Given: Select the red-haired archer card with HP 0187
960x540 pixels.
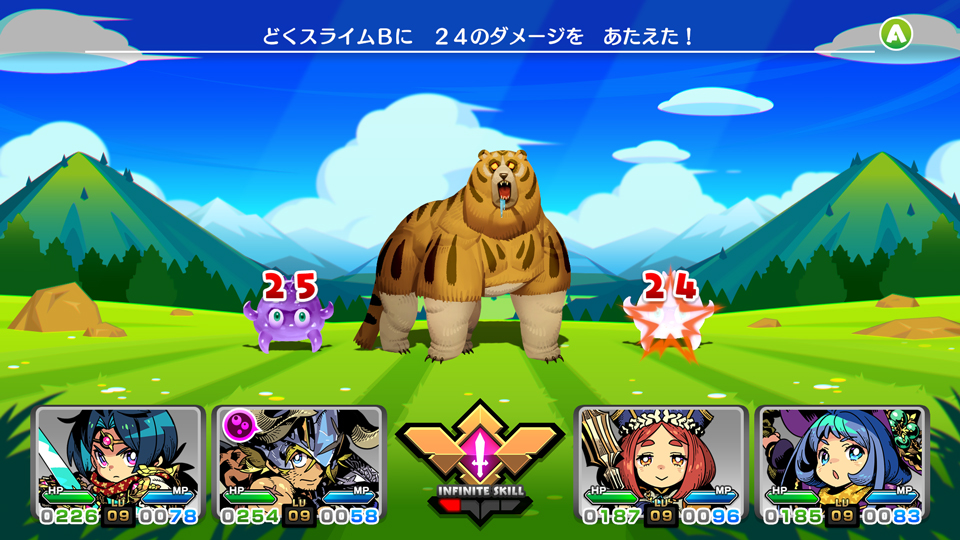Looking at the screenshot, I should click(x=661, y=463).
